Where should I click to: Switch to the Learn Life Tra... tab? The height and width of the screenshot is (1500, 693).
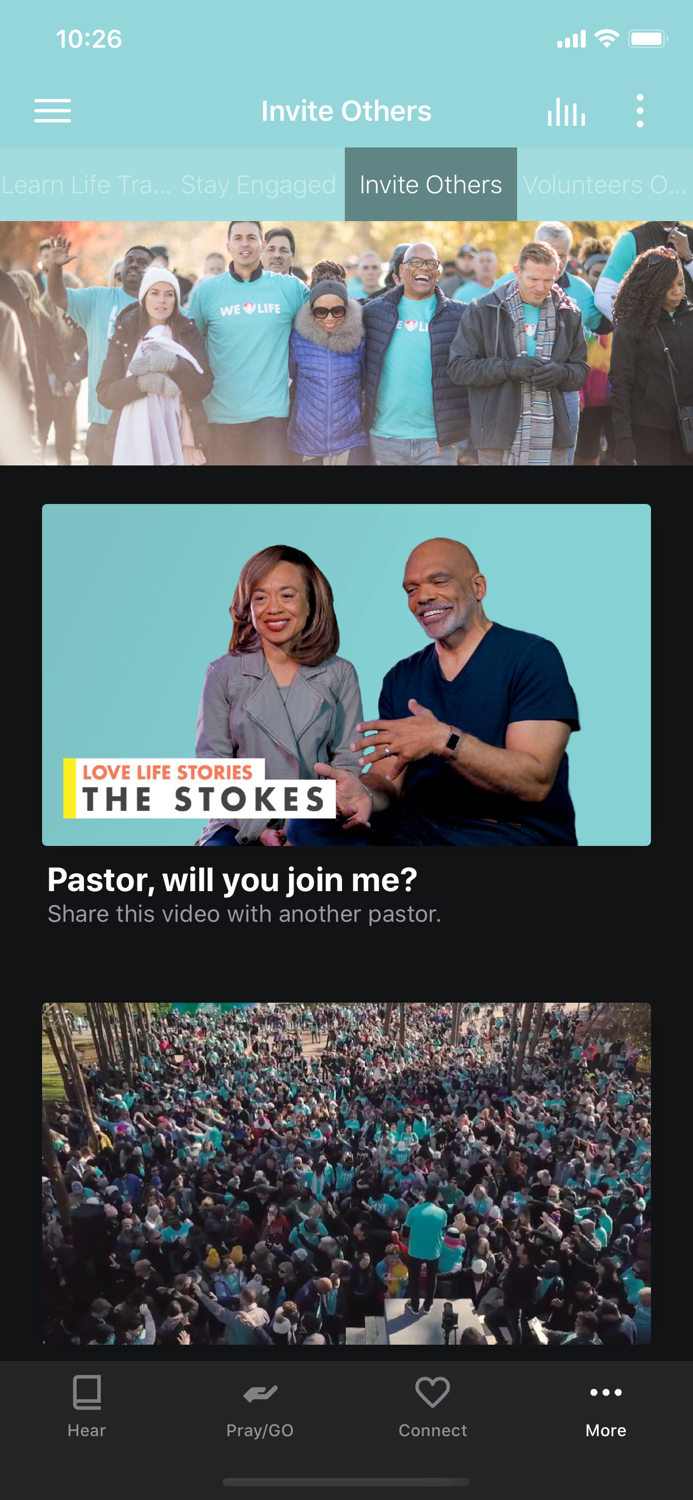[85, 185]
